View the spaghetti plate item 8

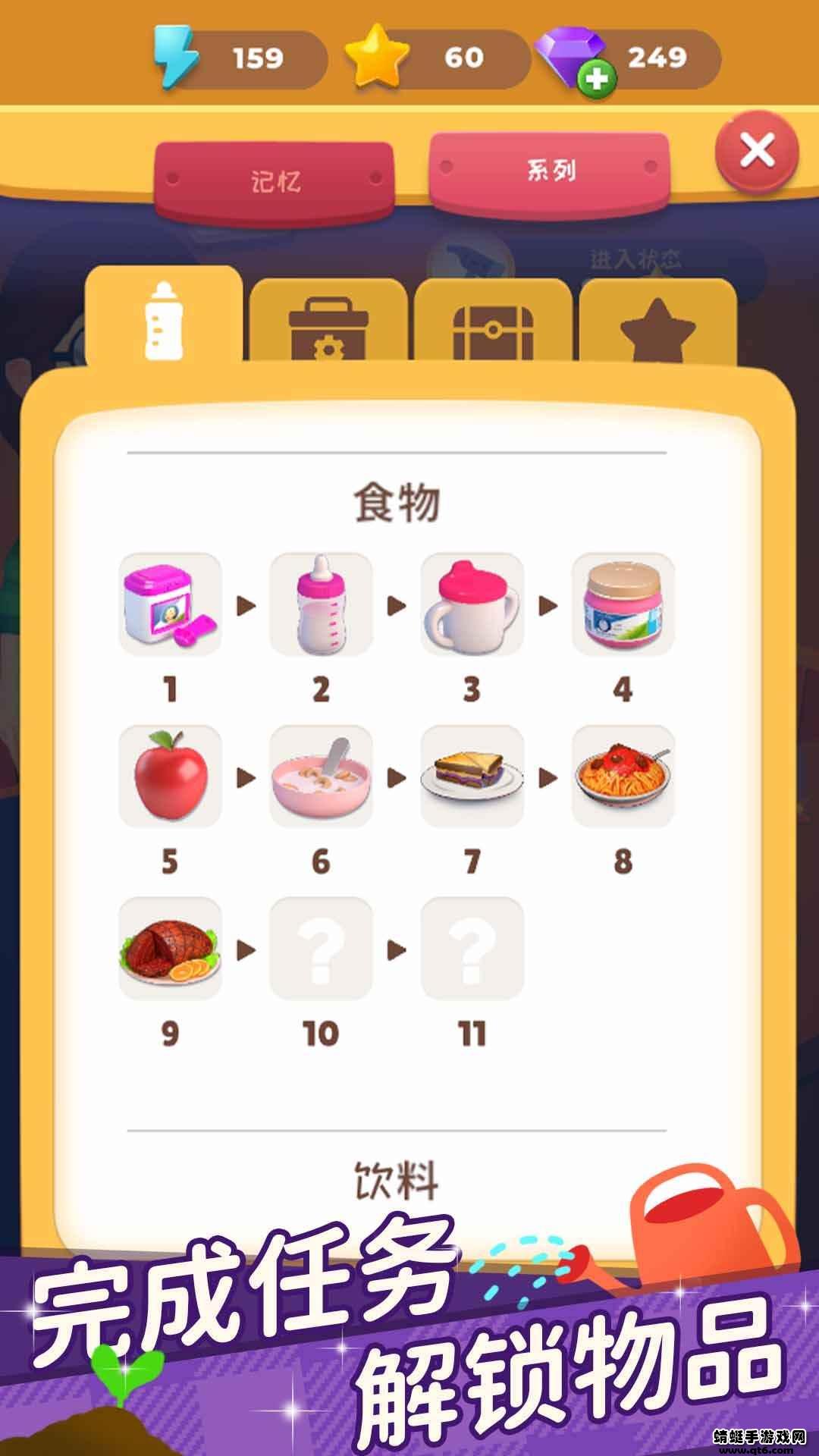(623, 776)
